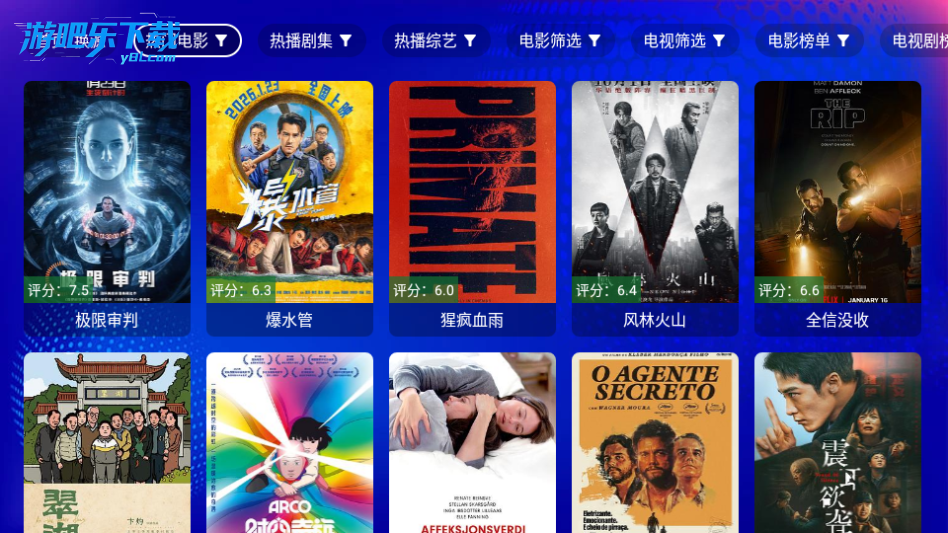The height and width of the screenshot is (533, 948).
Task: Go to the 电影榜单 tab
Action: click(x=808, y=41)
